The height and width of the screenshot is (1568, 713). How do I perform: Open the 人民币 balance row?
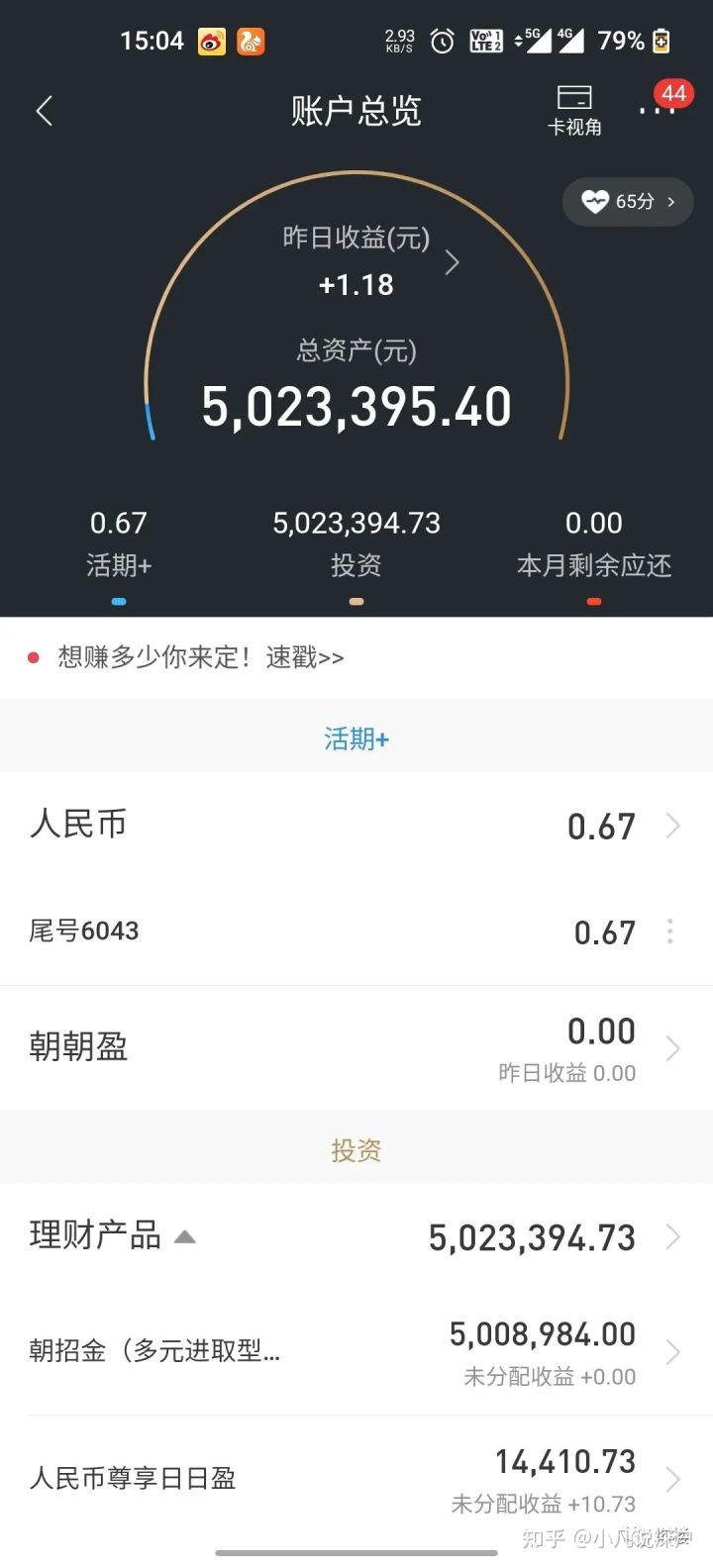356,825
